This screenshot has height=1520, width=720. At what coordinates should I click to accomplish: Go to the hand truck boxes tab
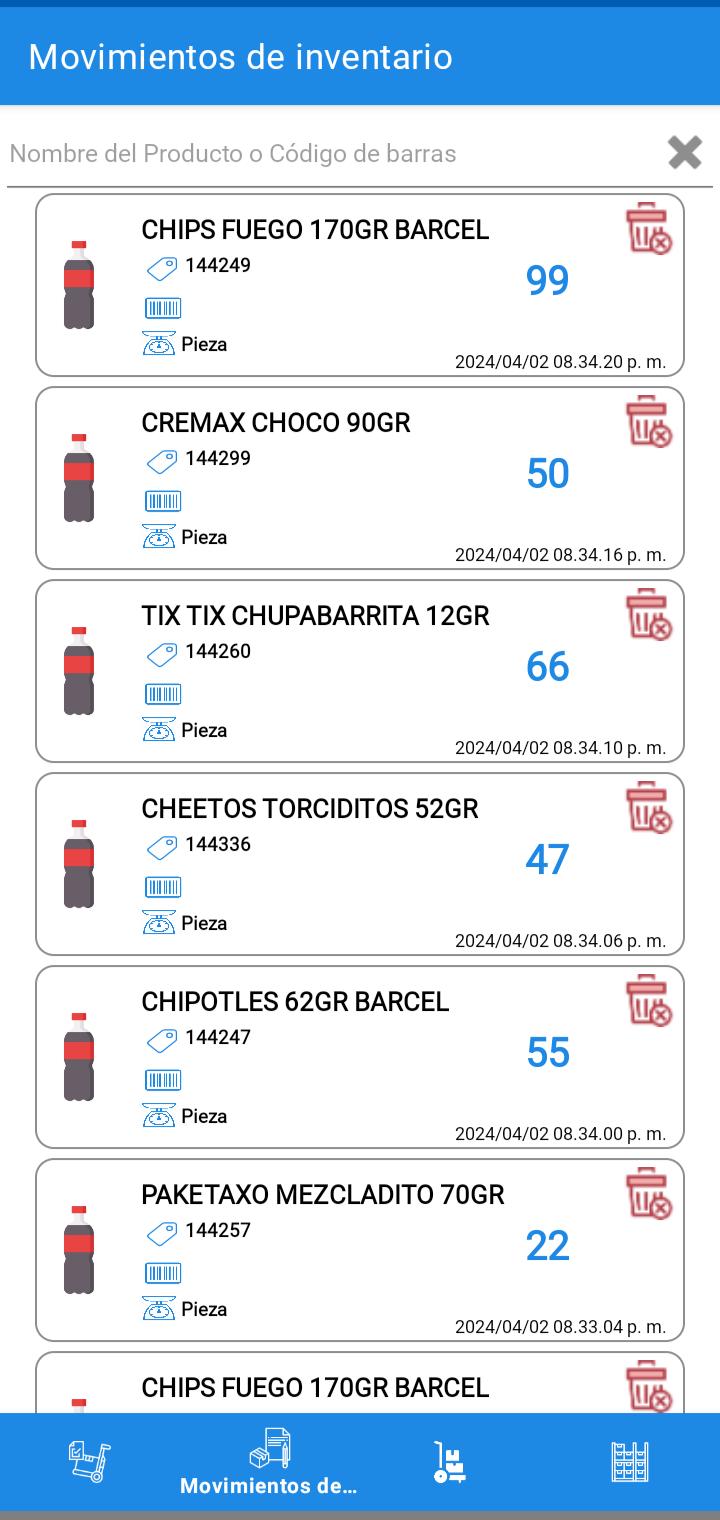coord(450,1462)
